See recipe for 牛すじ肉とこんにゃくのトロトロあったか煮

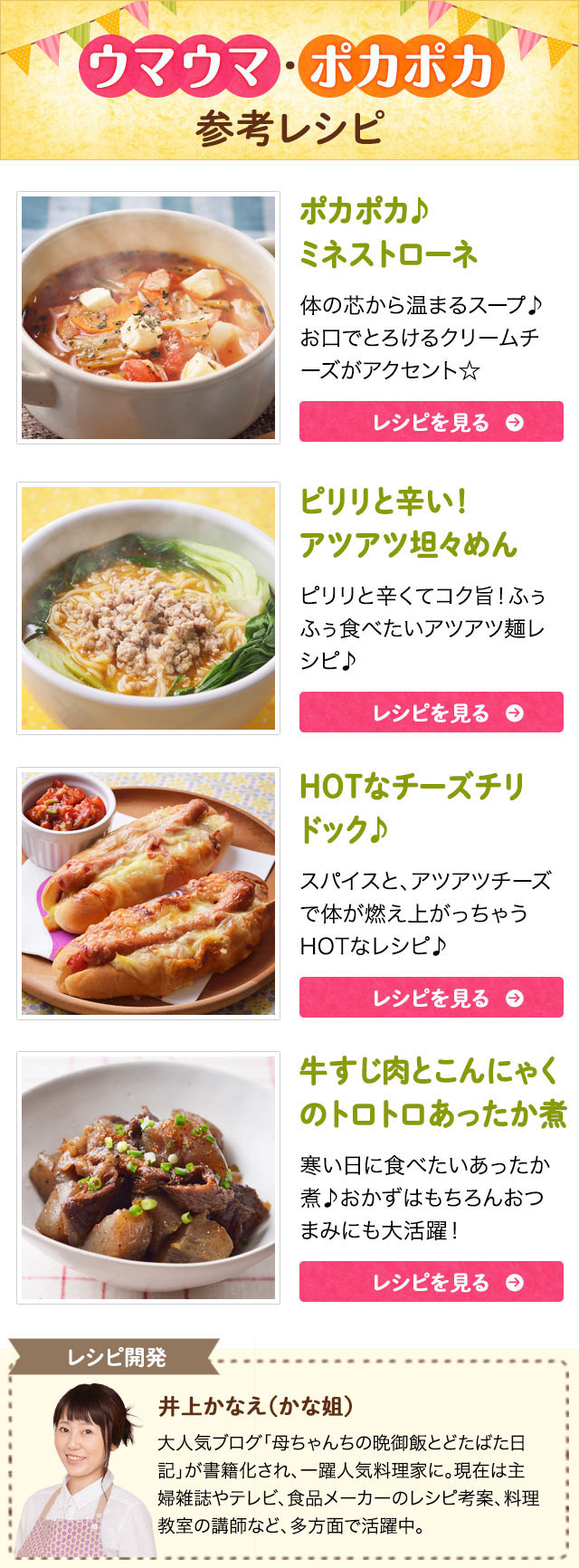431,1282
